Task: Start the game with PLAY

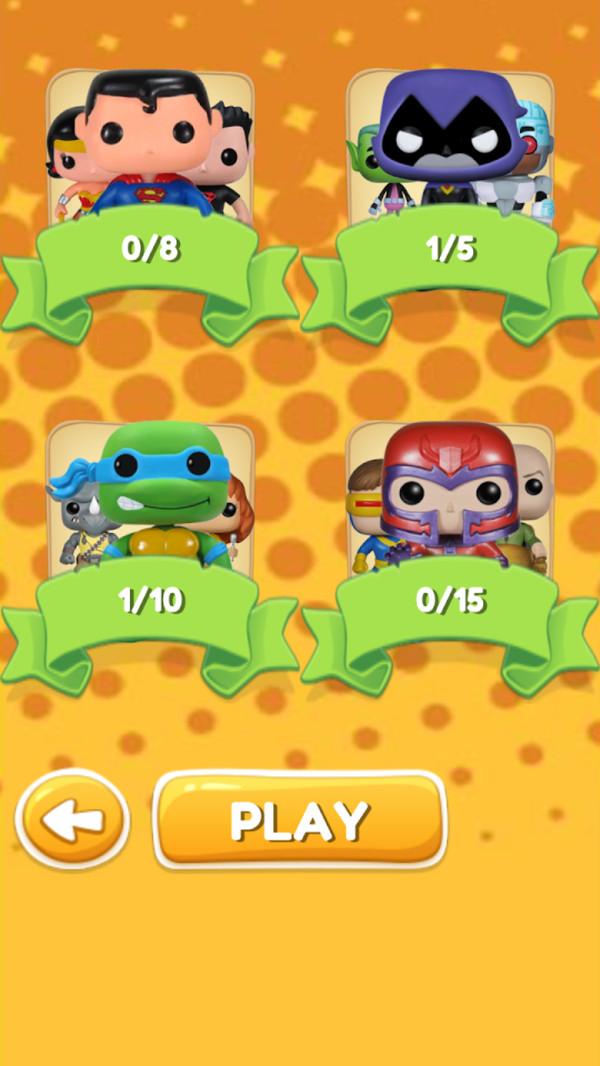Action: pos(299,820)
